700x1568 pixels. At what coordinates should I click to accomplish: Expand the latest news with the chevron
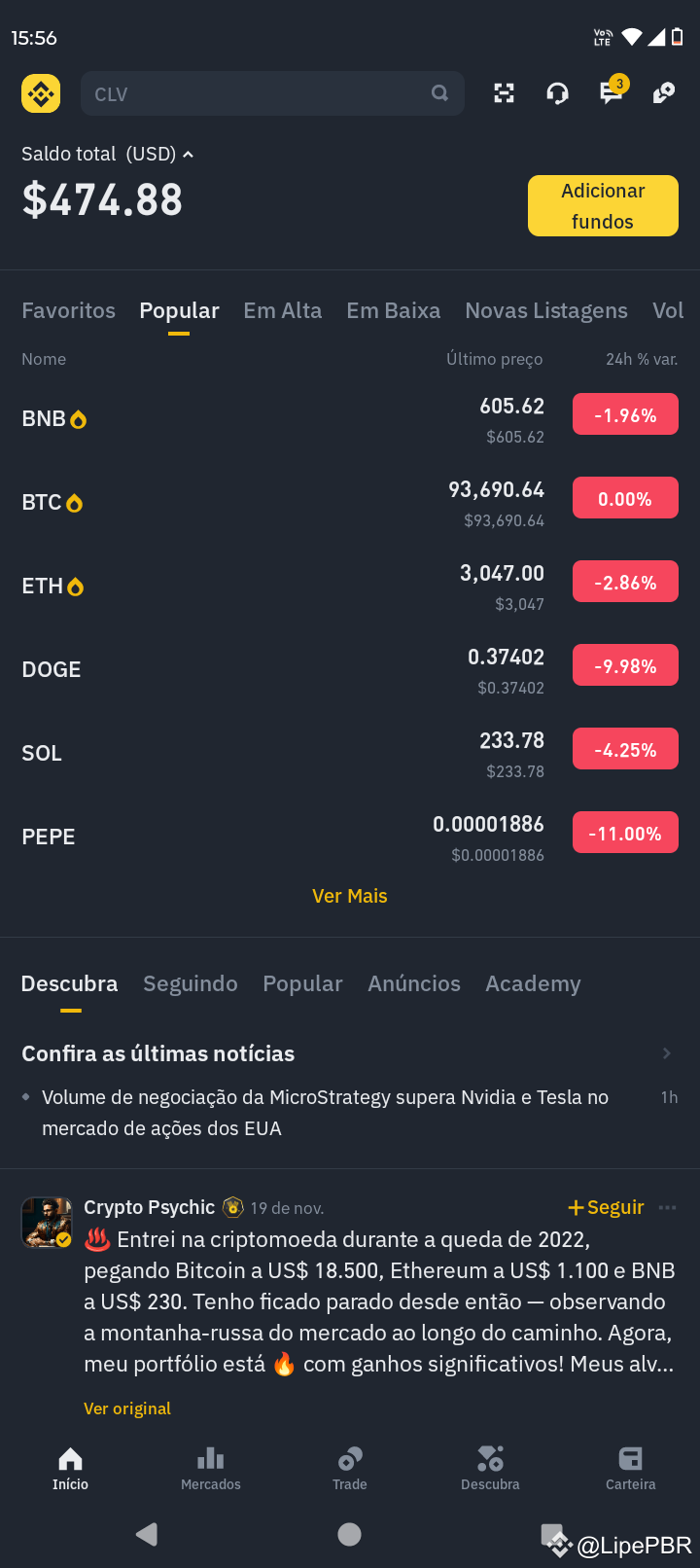(x=666, y=1052)
